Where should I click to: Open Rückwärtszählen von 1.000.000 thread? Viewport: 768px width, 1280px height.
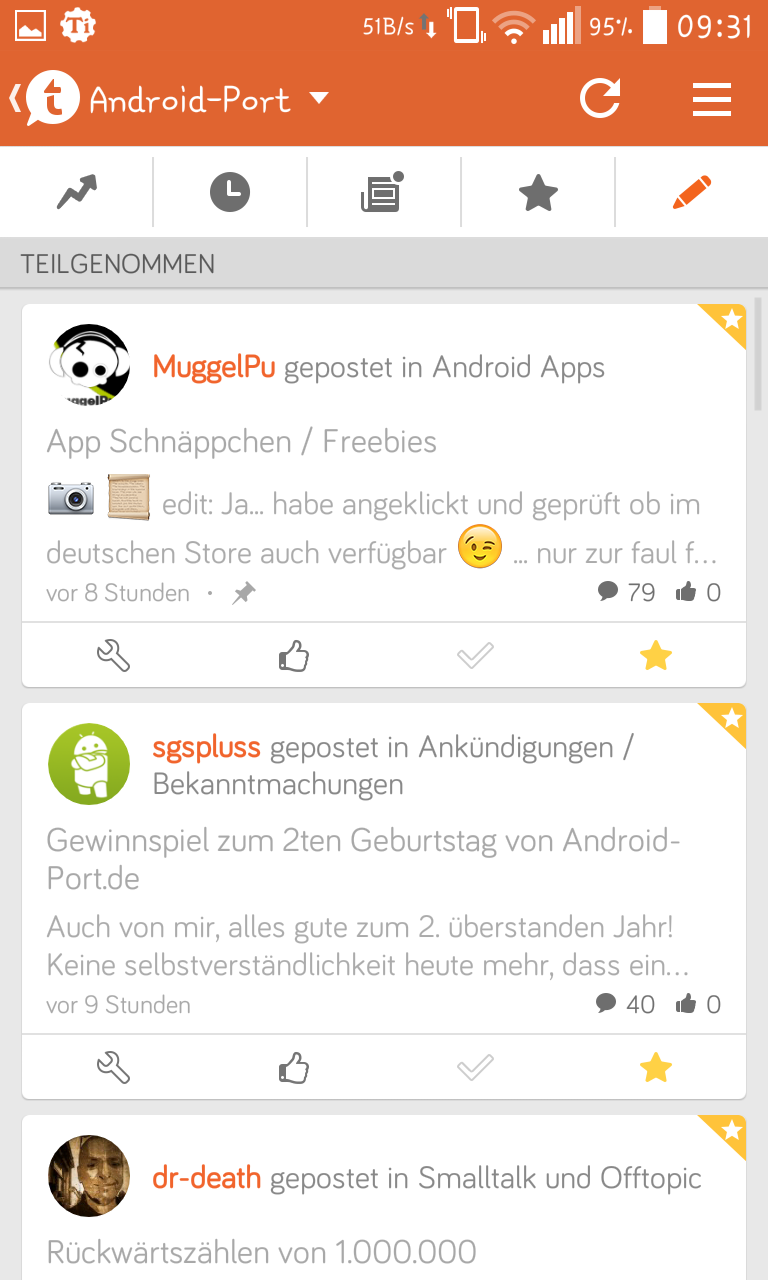[x=261, y=1251]
